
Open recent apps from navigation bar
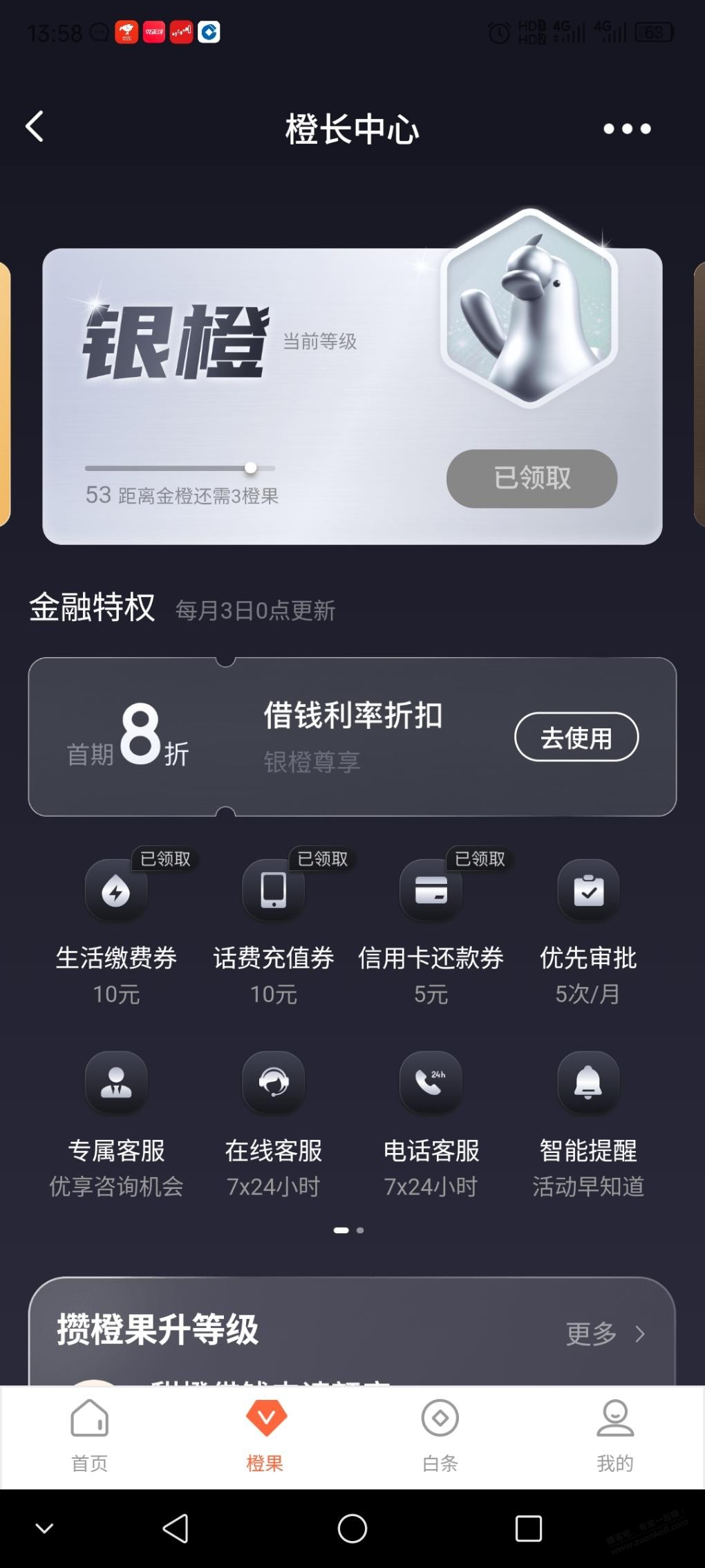click(528, 1528)
